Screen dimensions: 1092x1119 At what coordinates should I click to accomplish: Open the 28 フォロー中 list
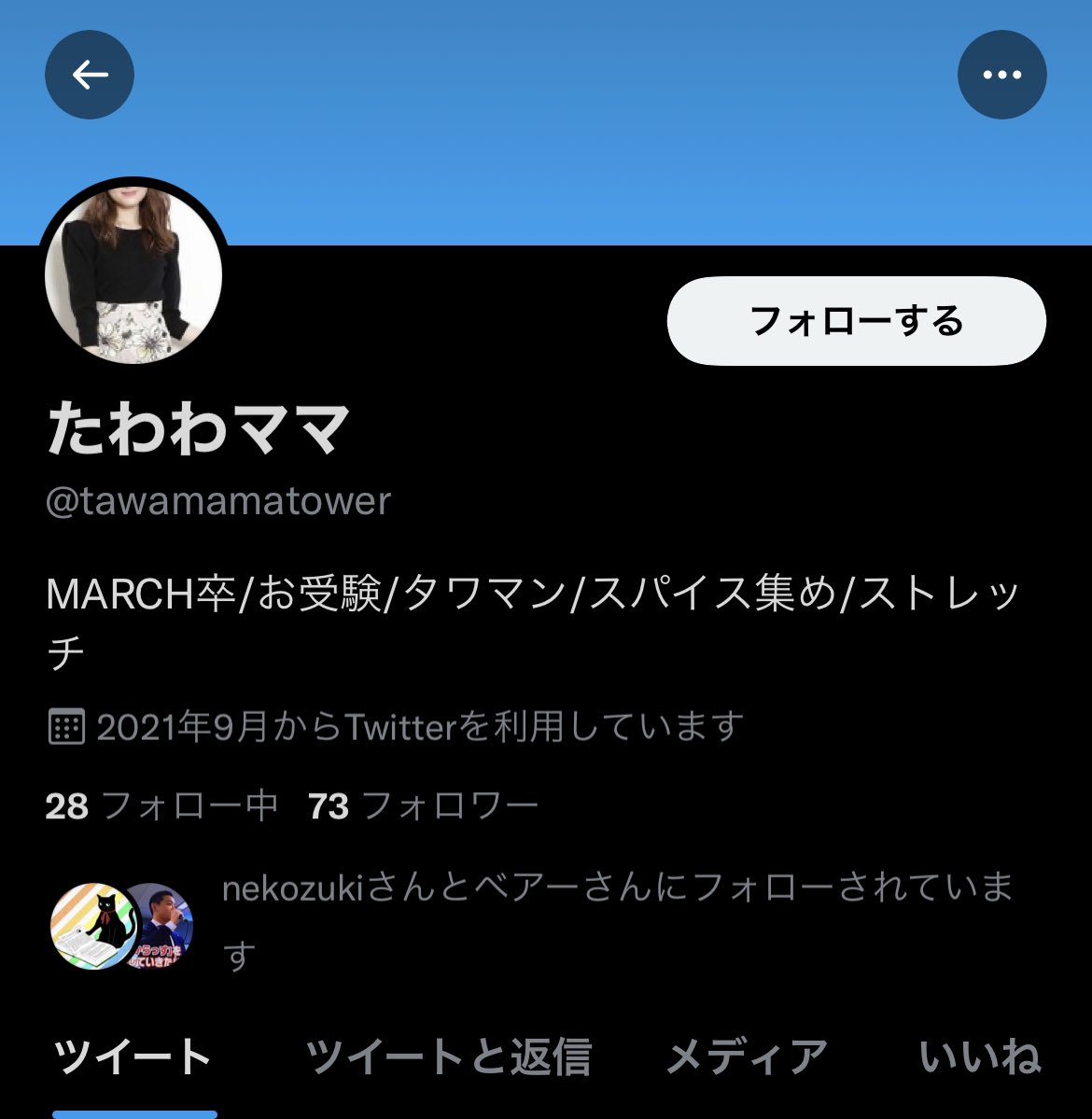[161, 805]
